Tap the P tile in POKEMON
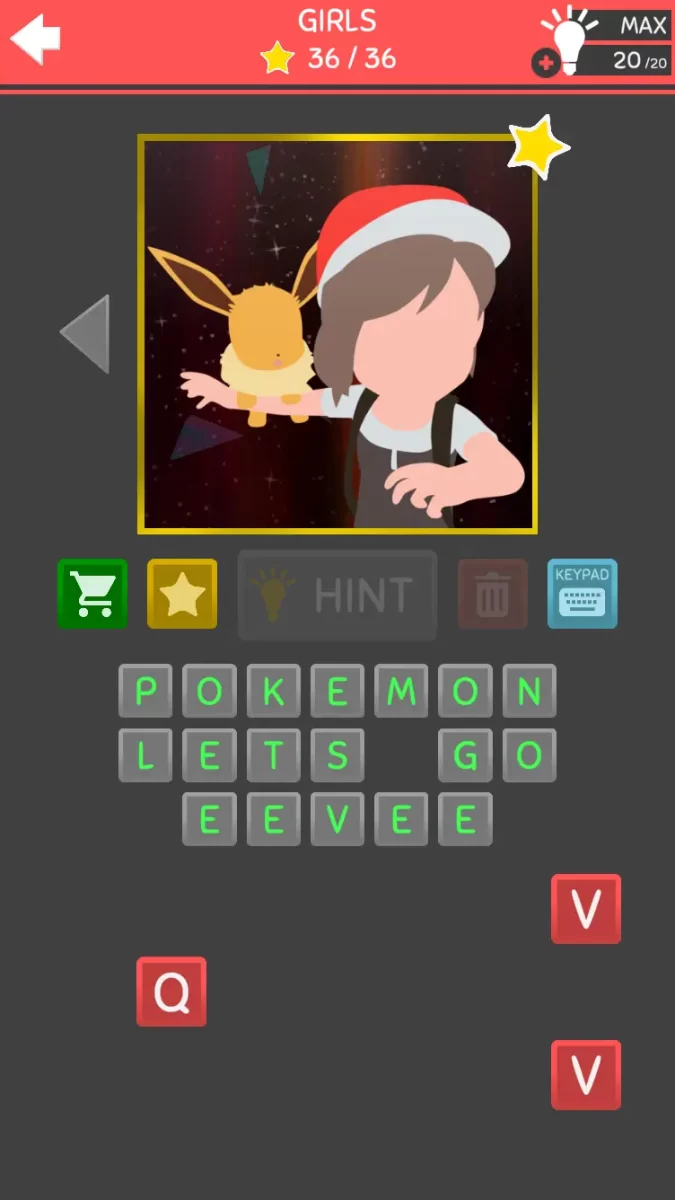This screenshot has width=675, height=1200. coord(146,691)
